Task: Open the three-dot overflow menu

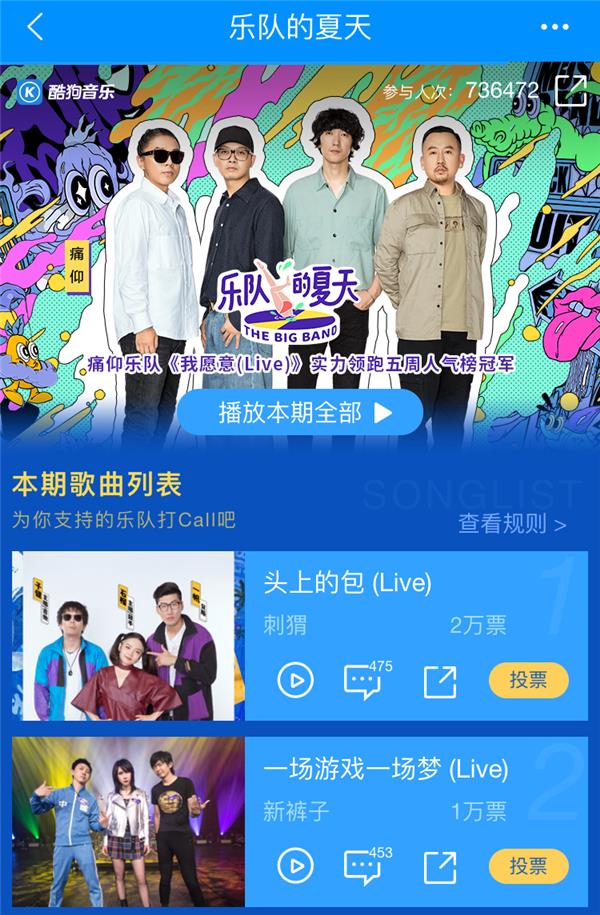Action: pyautogui.click(x=561, y=27)
